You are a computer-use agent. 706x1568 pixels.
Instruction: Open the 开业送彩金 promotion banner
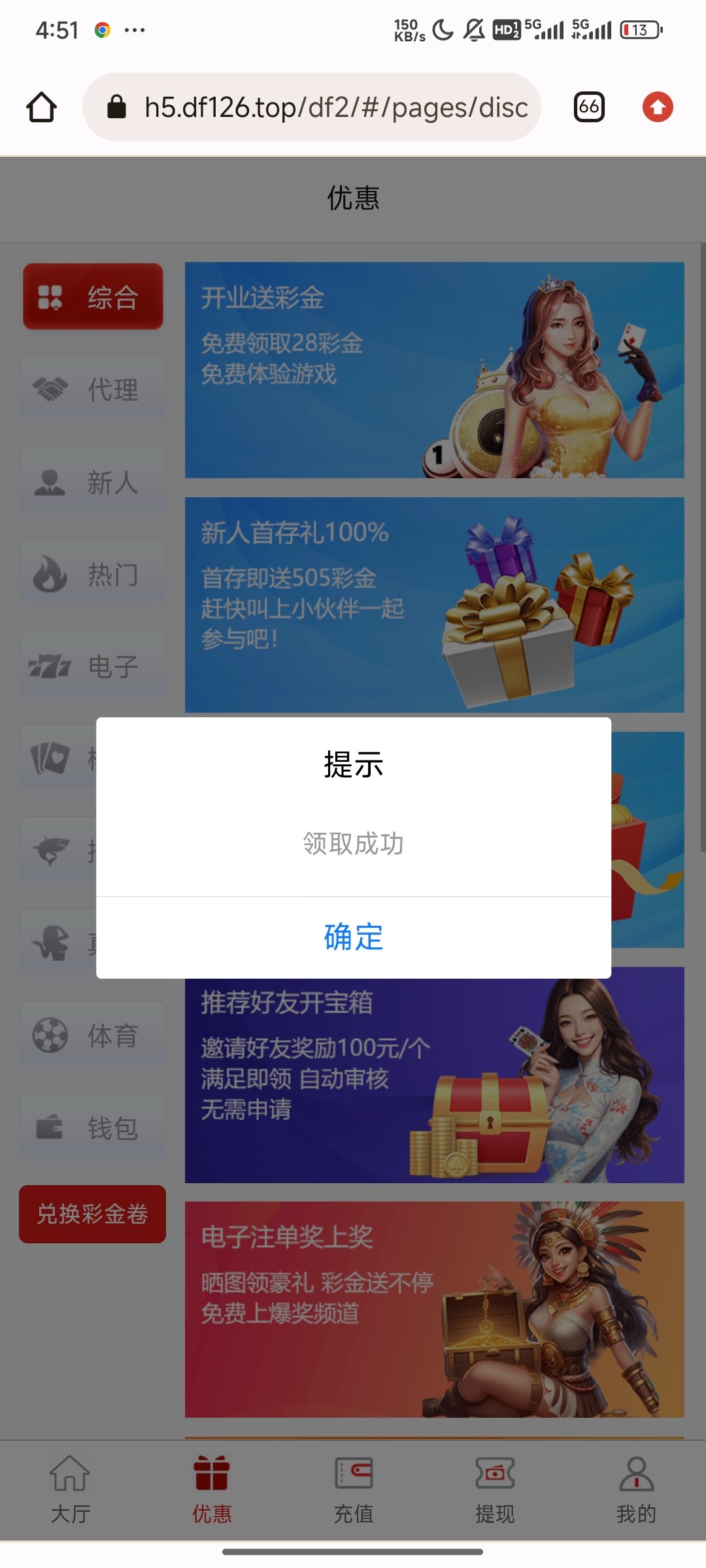click(434, 370)
